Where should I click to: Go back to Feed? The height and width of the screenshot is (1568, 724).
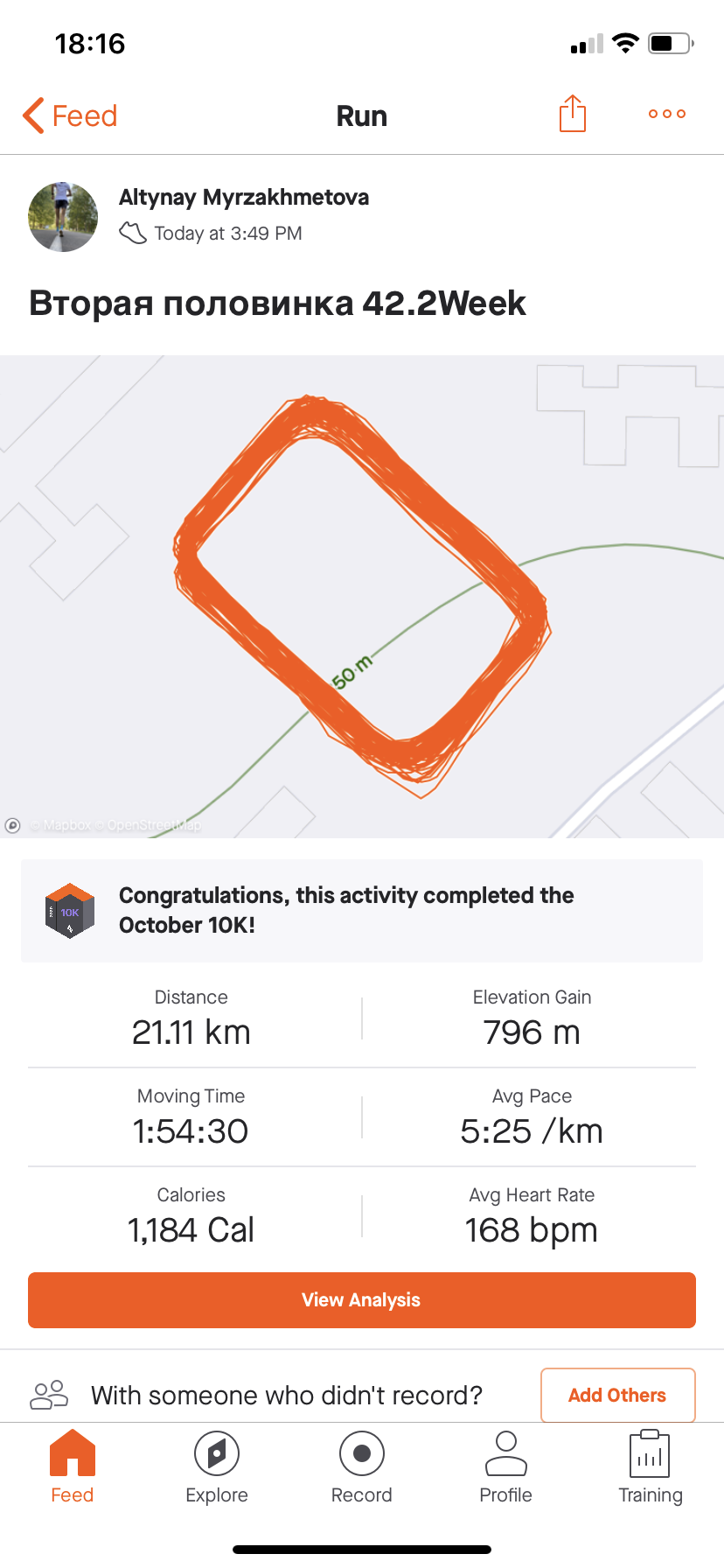[x=70, y=115]
